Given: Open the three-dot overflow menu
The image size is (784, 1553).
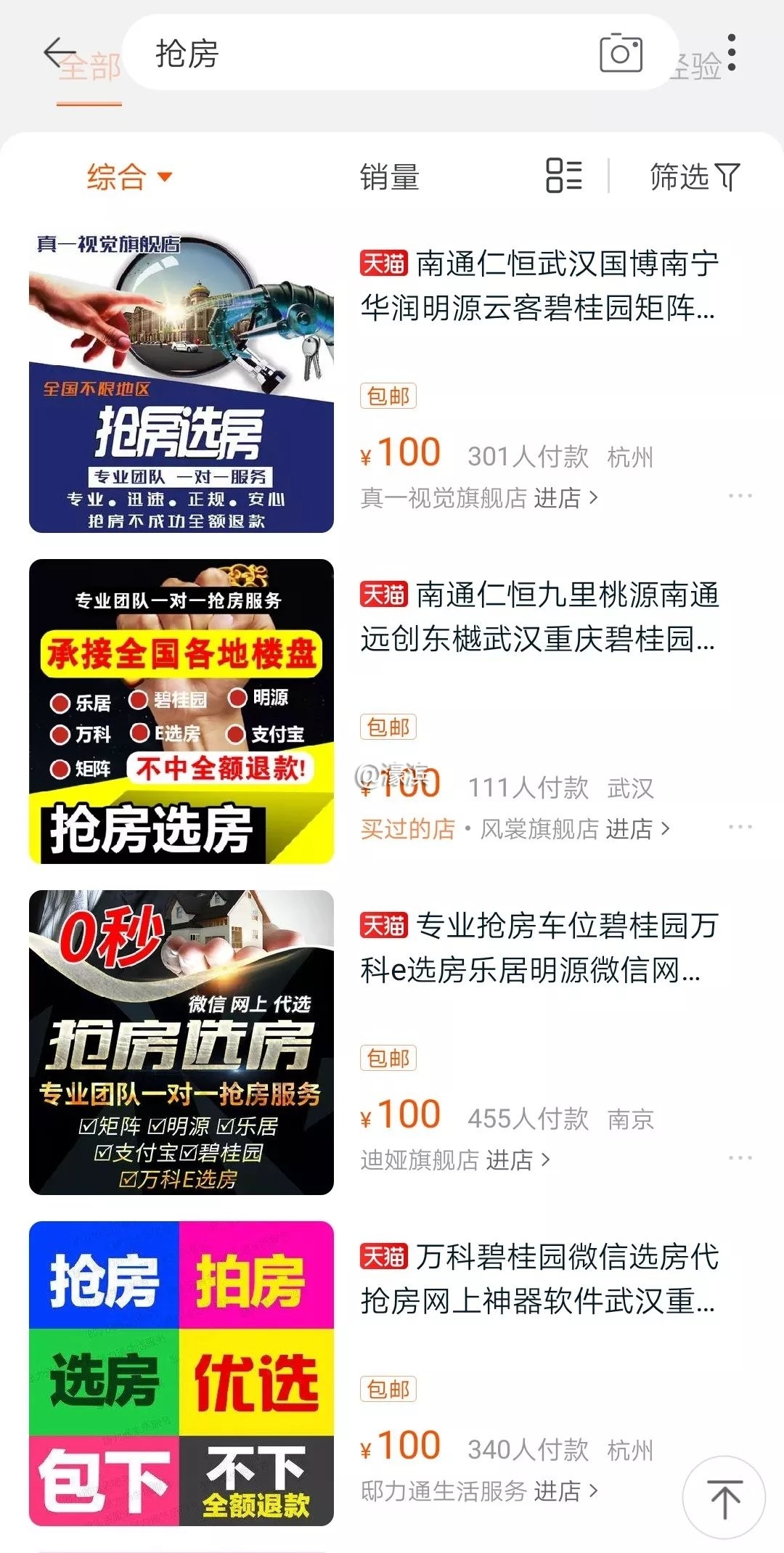Looking at the screenshot, I should point(732,53).
